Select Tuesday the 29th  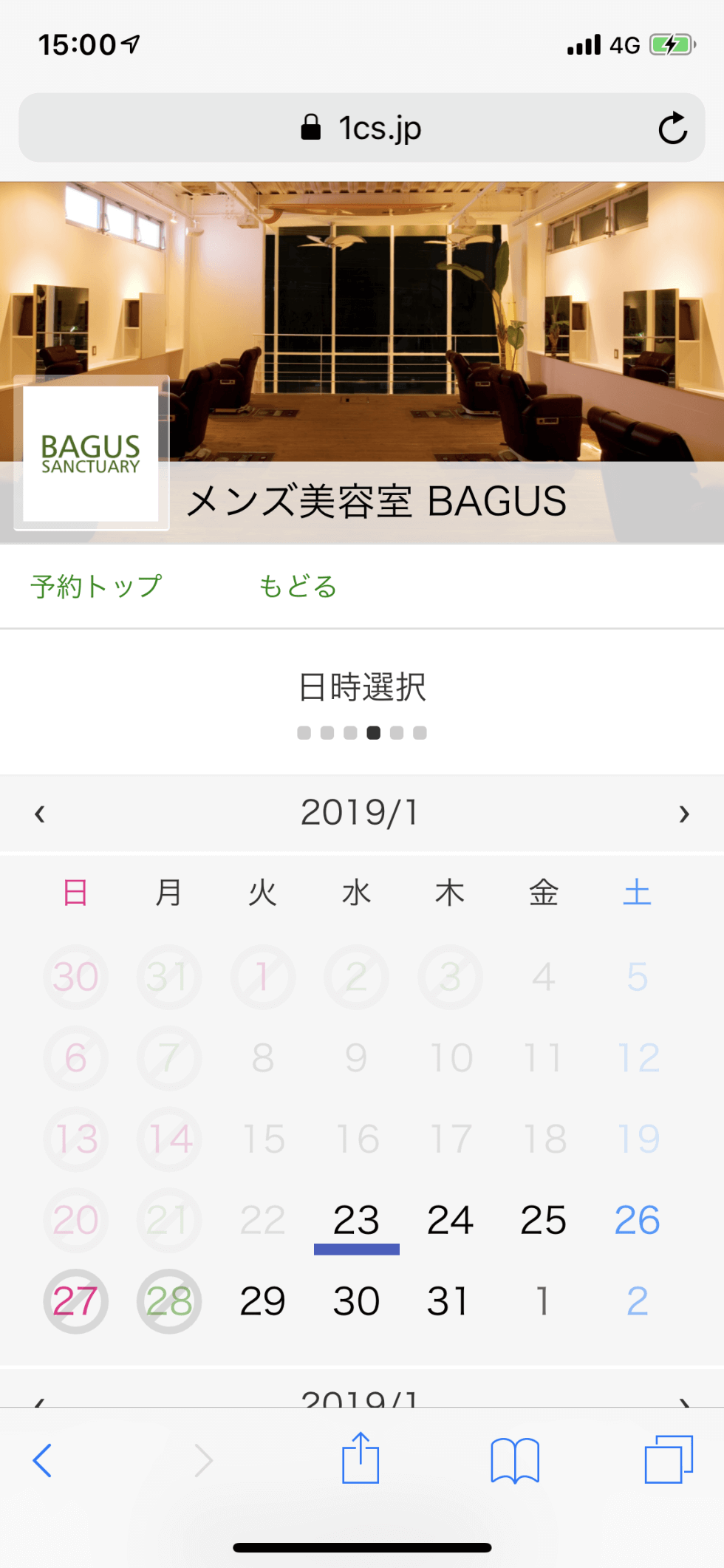coord(262,1301)
